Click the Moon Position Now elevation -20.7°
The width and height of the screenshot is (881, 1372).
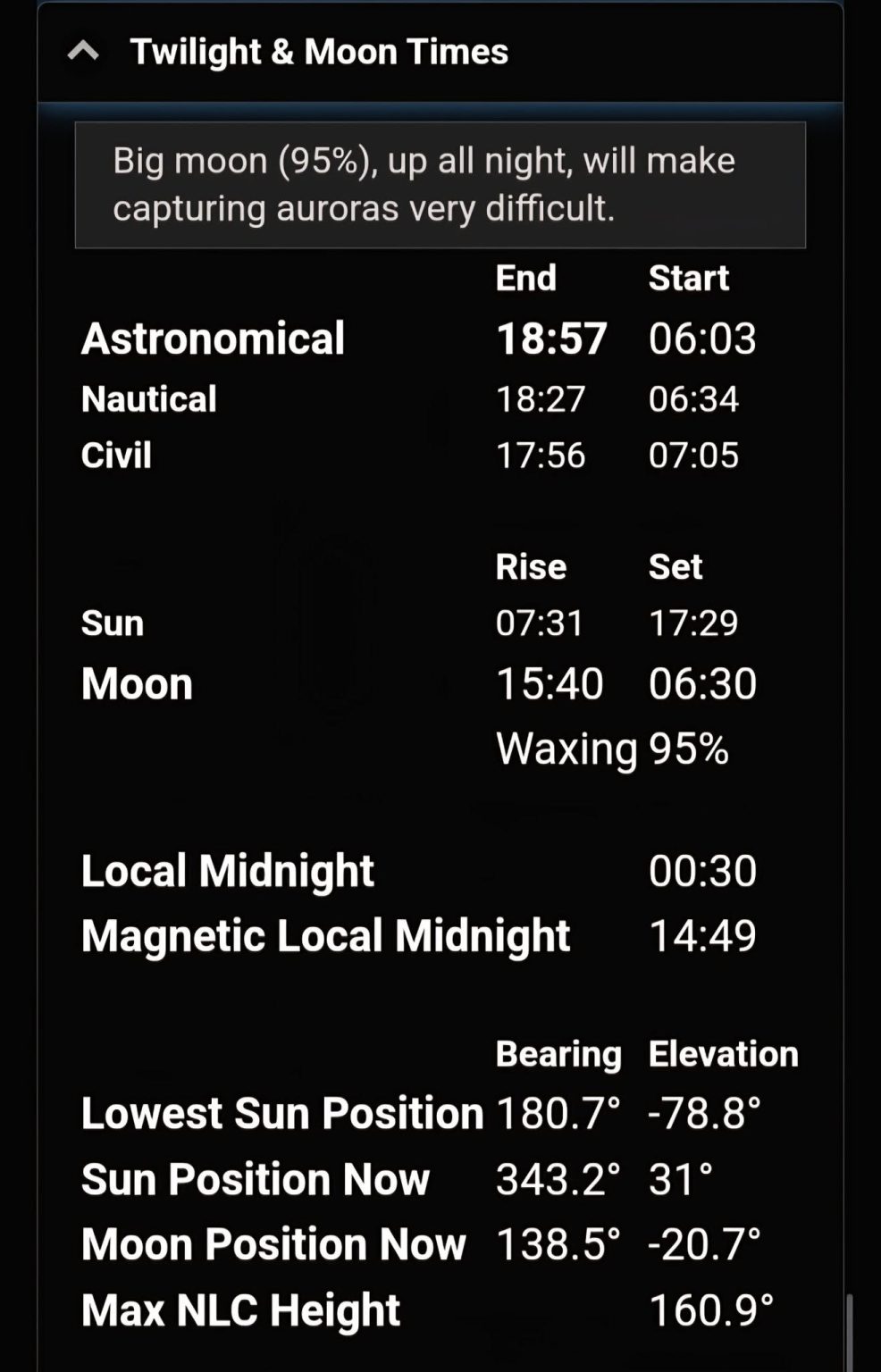[705, 1242]
